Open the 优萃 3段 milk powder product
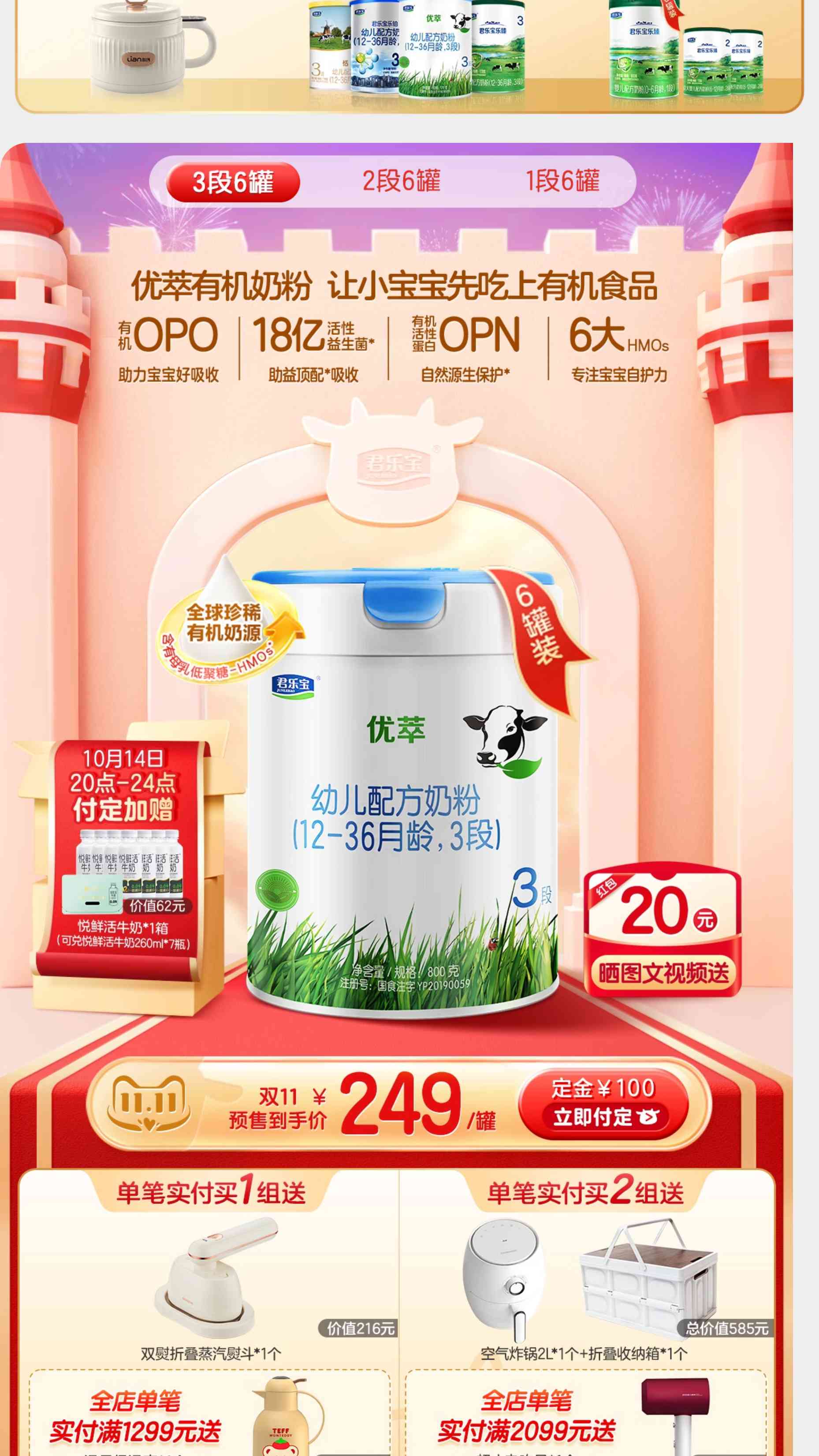 click(x=402, y=791)
